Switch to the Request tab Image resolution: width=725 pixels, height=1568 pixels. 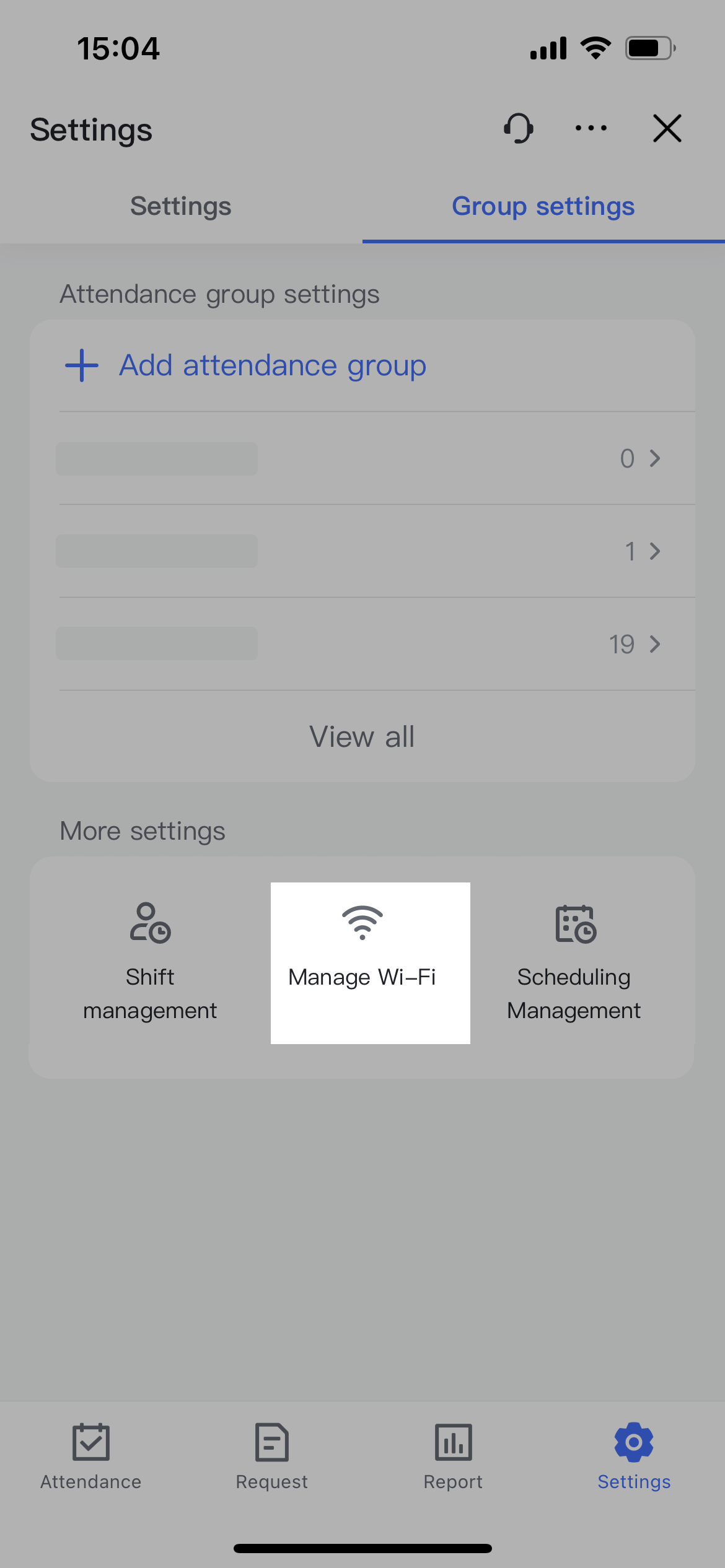[271, 1457]
